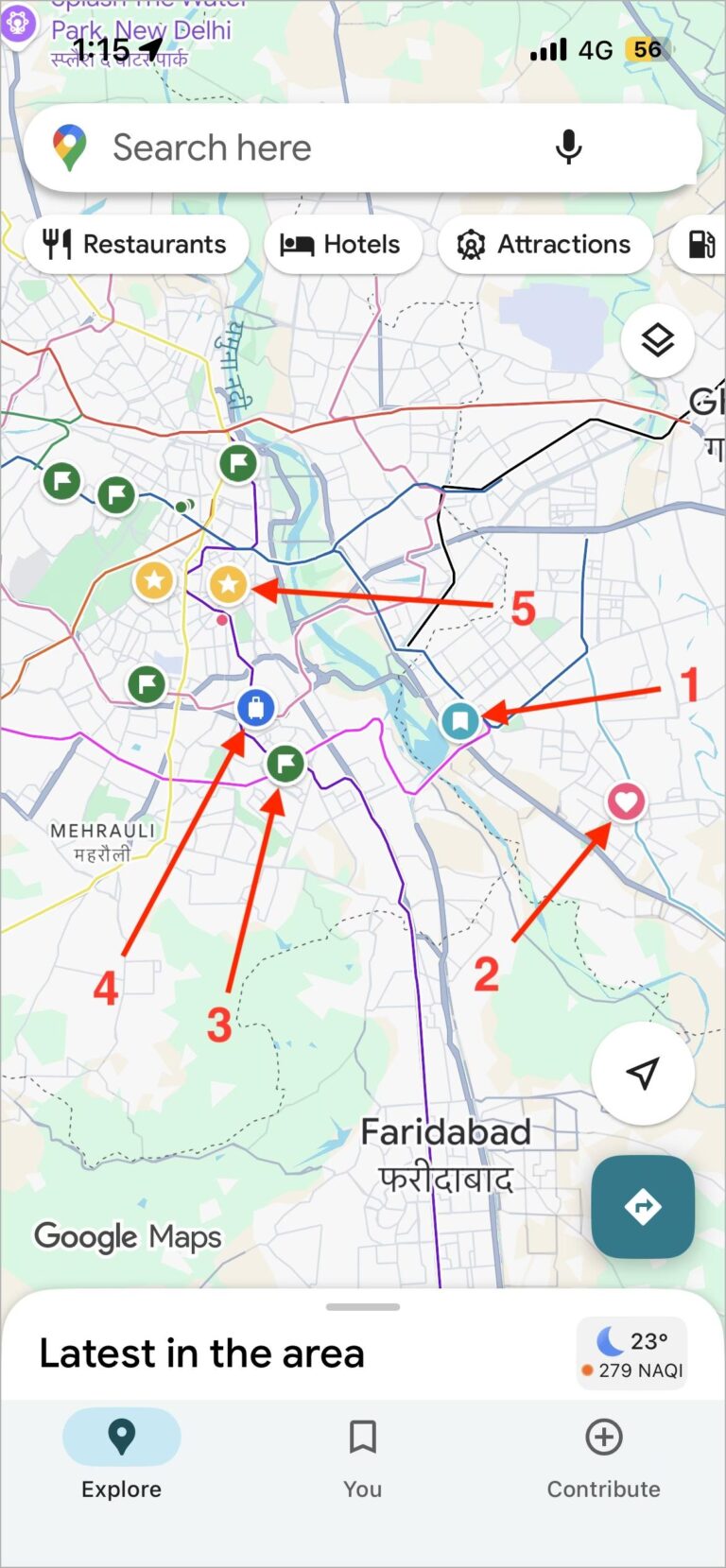Open the directions button
The height and width of the screenshot is (1568, 726).
point(643,1206)
